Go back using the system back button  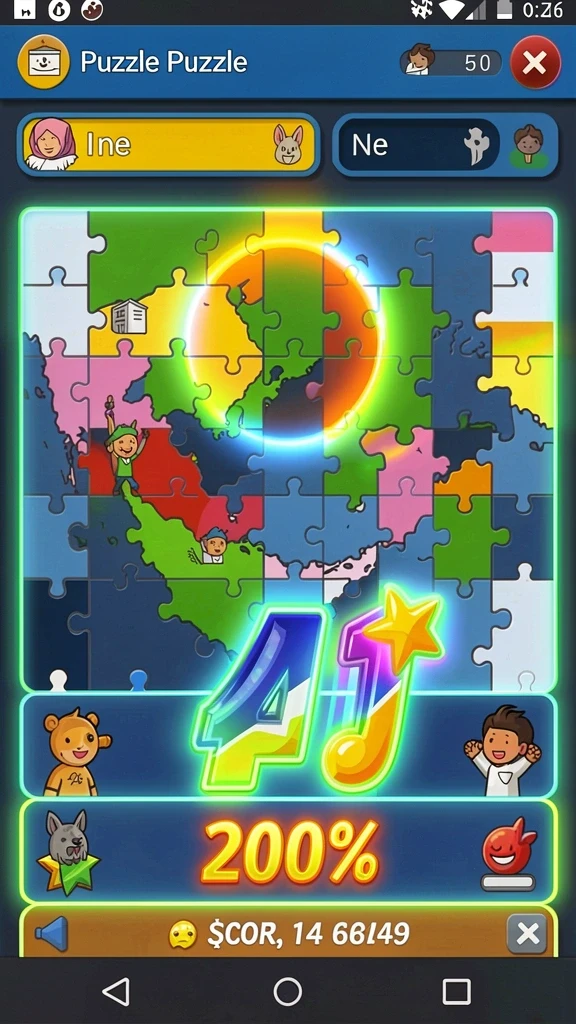(116, 991)
